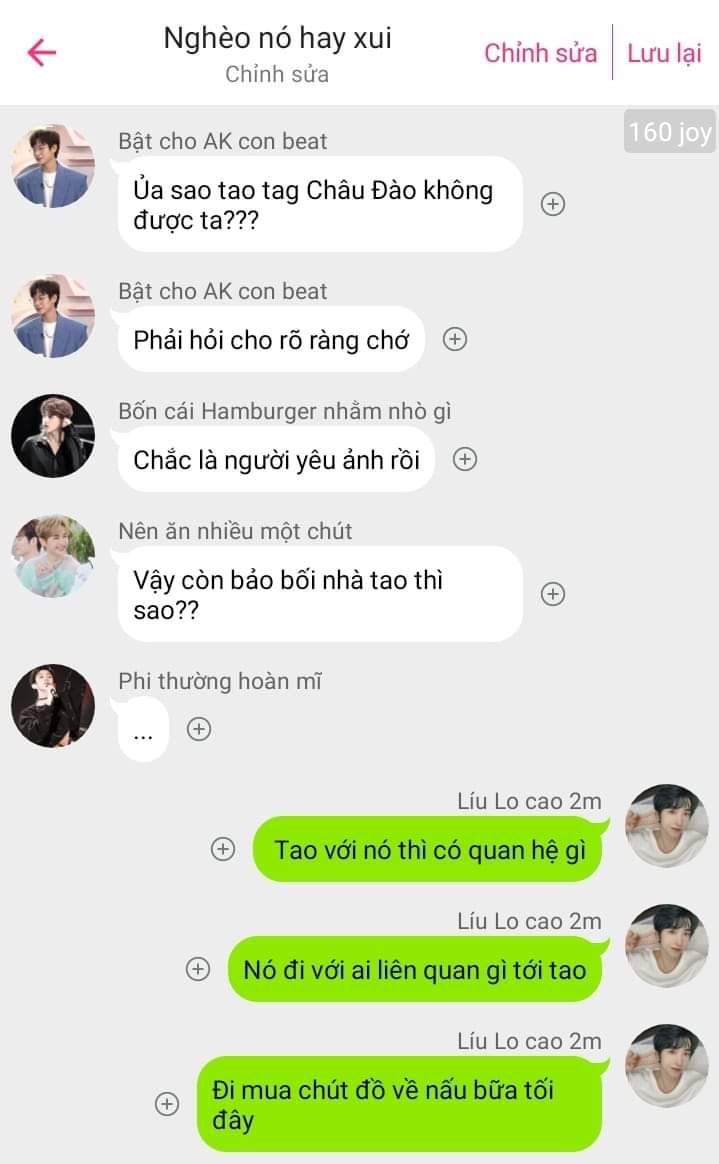Tap plus beside "Vậy còn bảo bối nhà tao"
The height and width of the screenshot is (1164, 719).
tap(553, 594)
